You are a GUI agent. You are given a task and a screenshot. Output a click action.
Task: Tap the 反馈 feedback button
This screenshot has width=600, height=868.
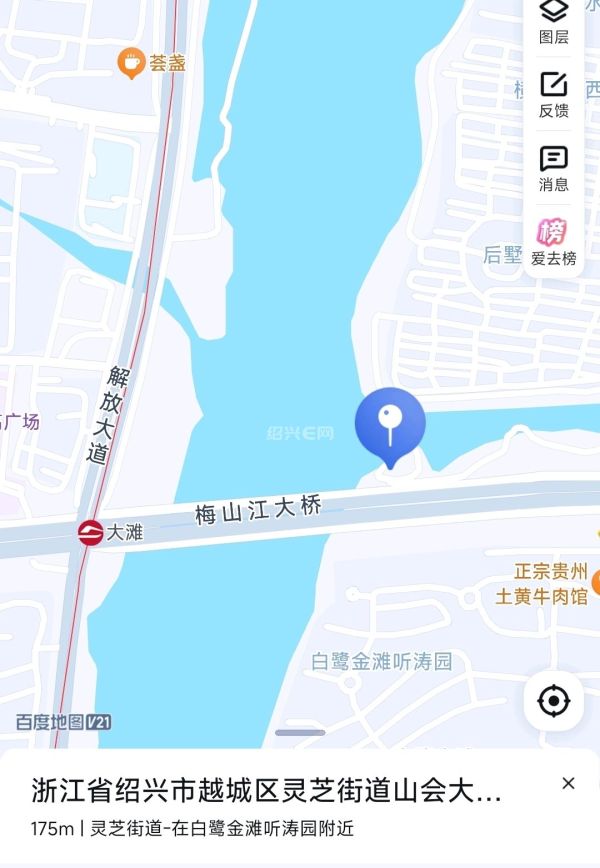[x=553, y=94]
